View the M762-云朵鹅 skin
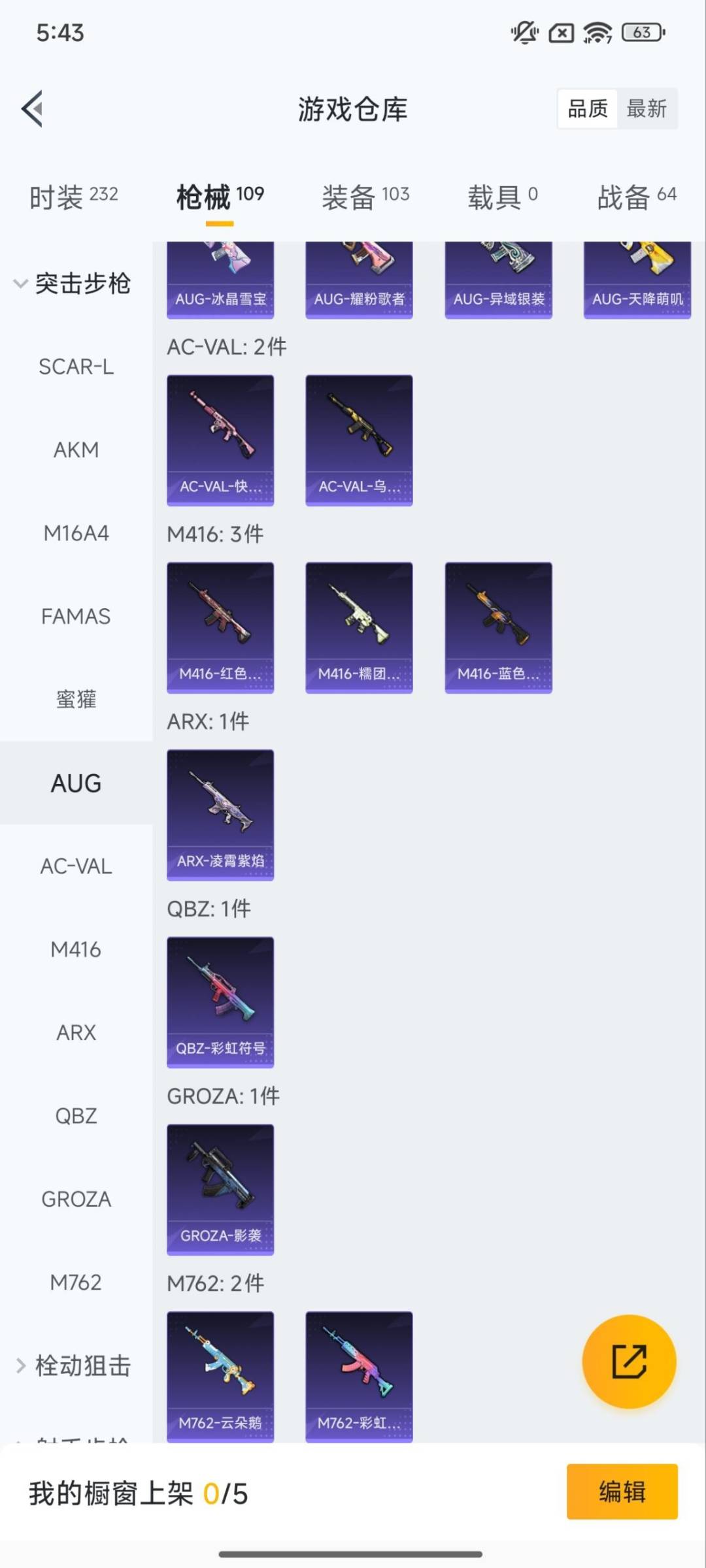The width and height of the screenshot is (706, 1568). tap(220, 1376)
